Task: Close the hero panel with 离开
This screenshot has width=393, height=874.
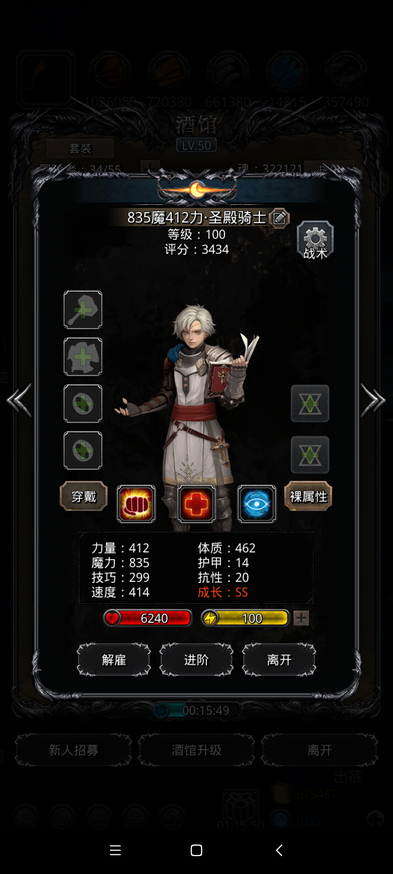Action: [279, 659]
